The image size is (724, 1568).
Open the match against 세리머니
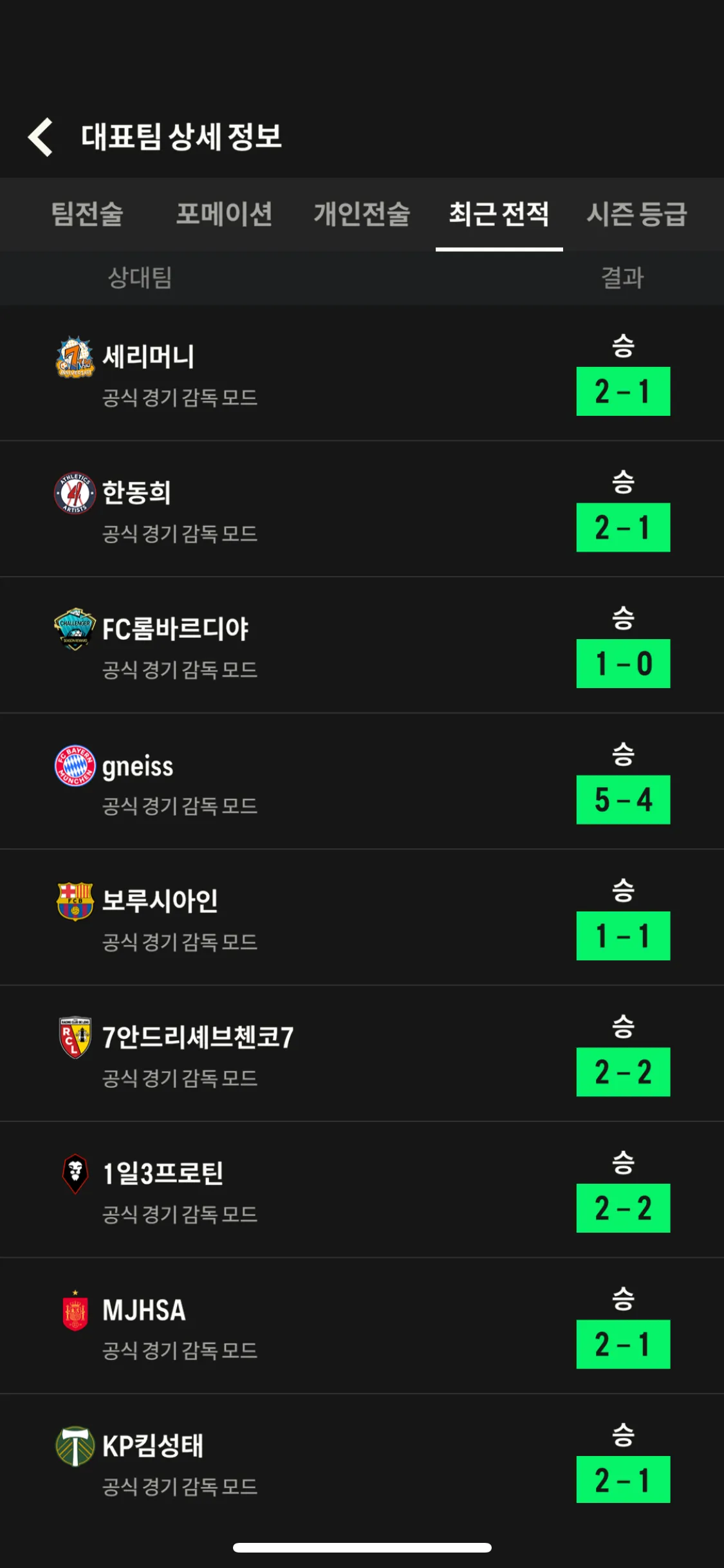click(x=362, y=373)
